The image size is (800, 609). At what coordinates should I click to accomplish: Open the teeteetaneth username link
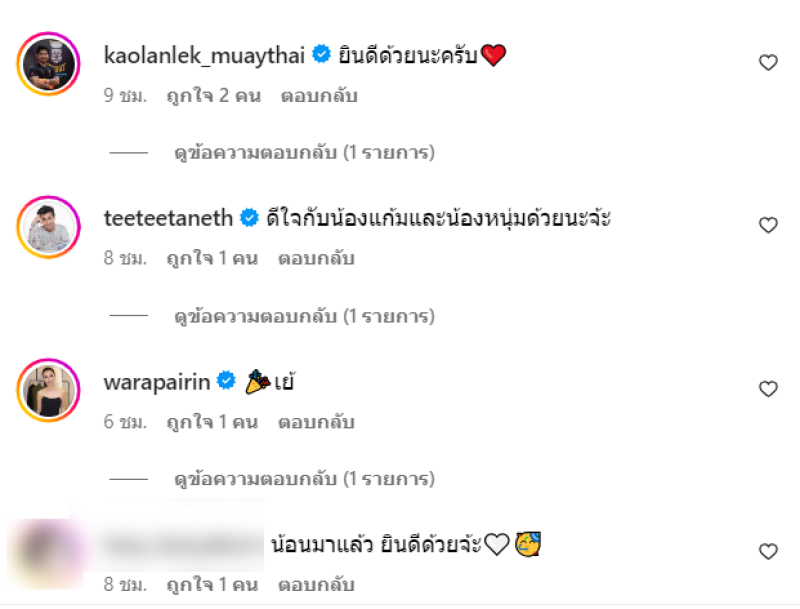point(168,218)
